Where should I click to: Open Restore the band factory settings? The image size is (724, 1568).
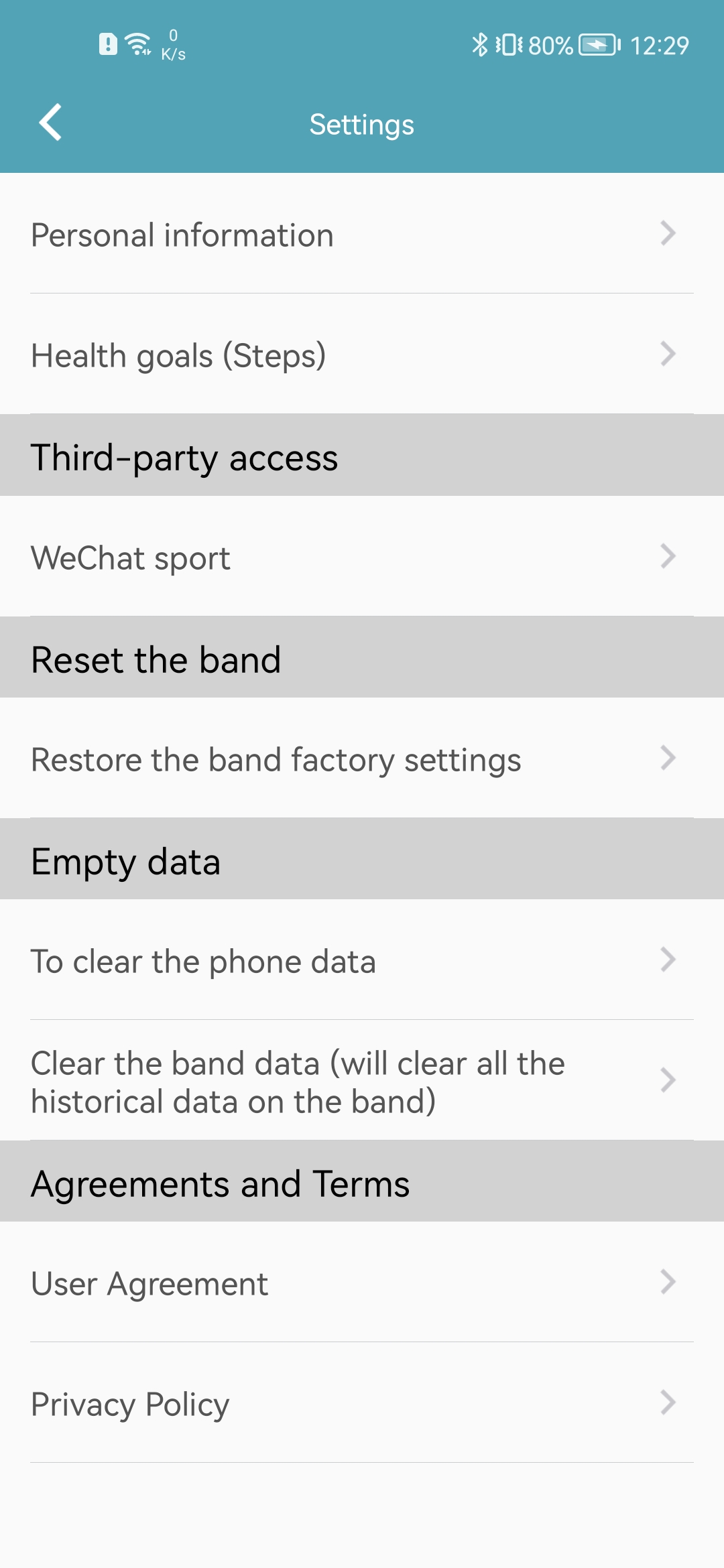pos(362,759)
